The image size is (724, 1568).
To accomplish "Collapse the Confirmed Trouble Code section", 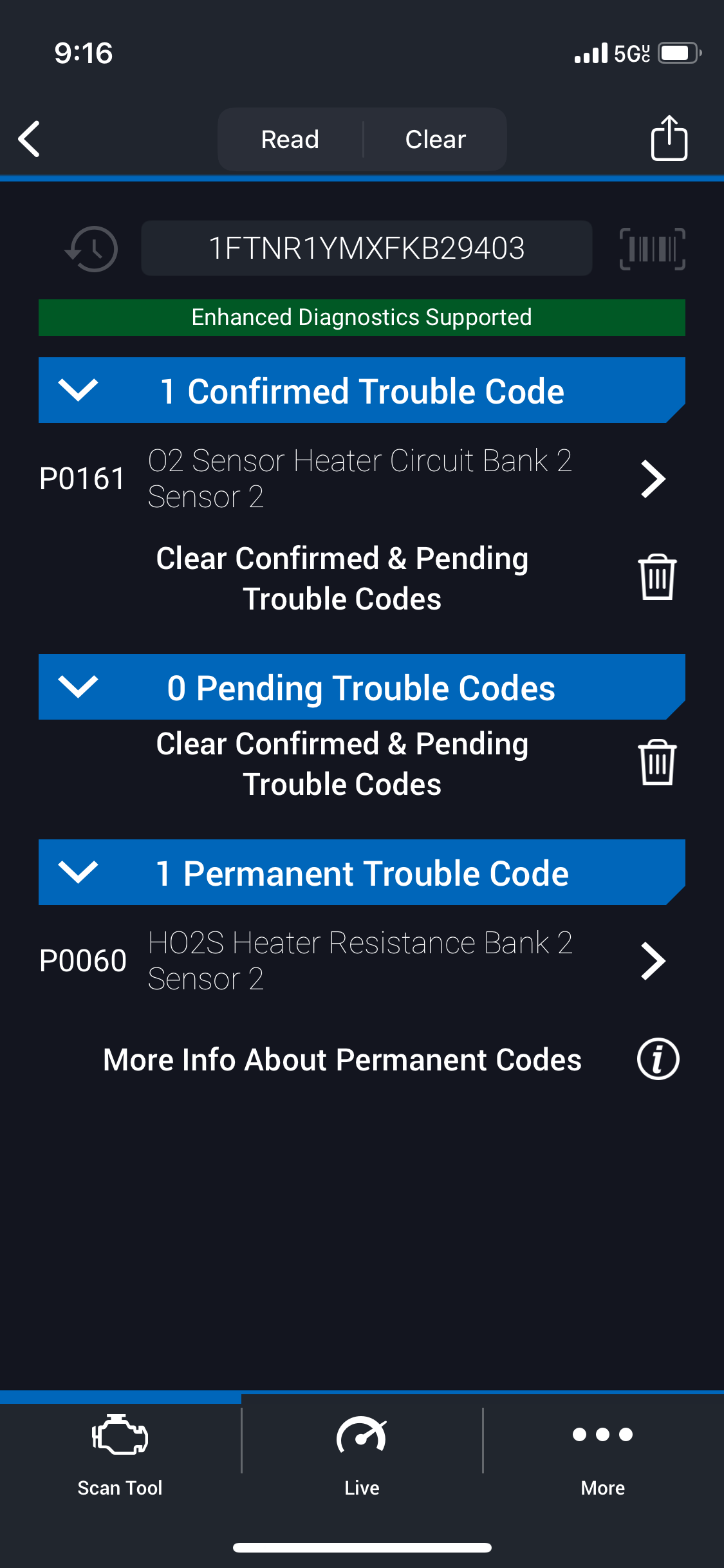I will 78,390.
